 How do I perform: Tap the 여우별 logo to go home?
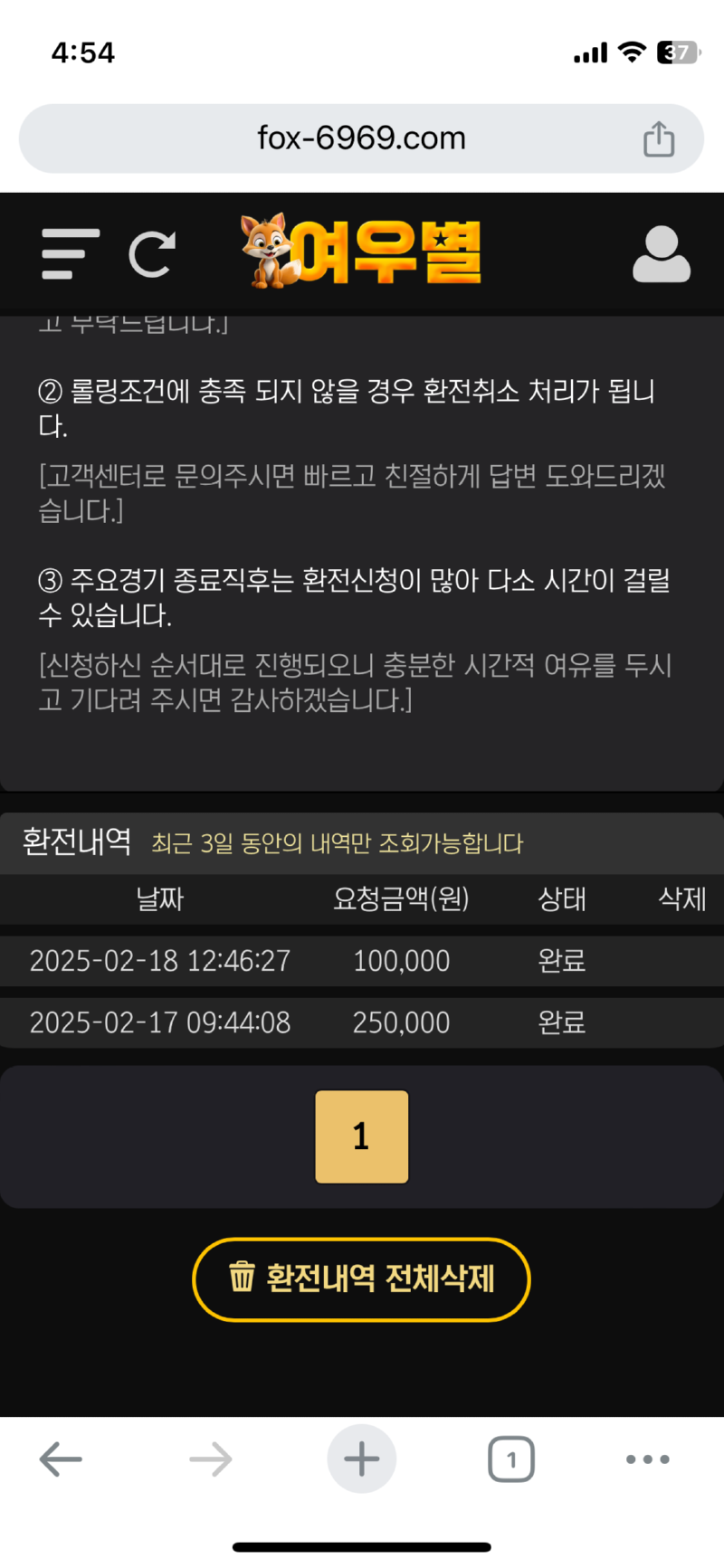[362, 252]
